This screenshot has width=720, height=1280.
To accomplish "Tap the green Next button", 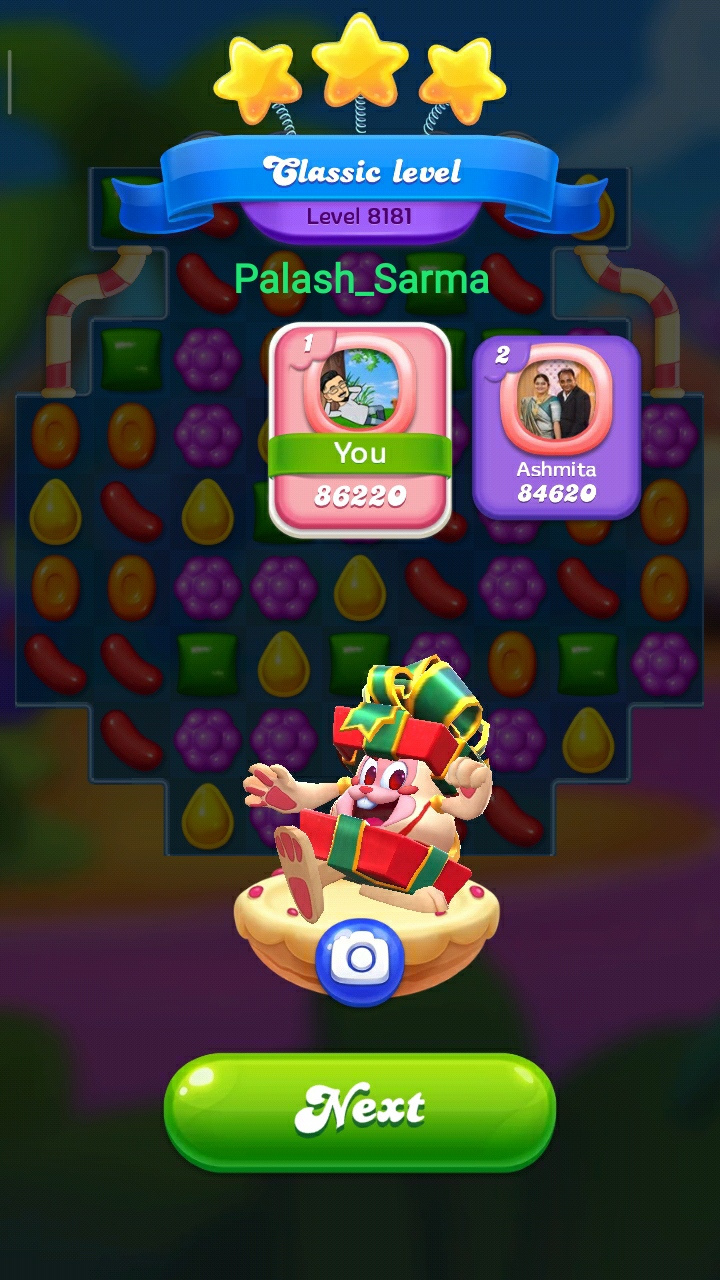I will (359, 1110).
